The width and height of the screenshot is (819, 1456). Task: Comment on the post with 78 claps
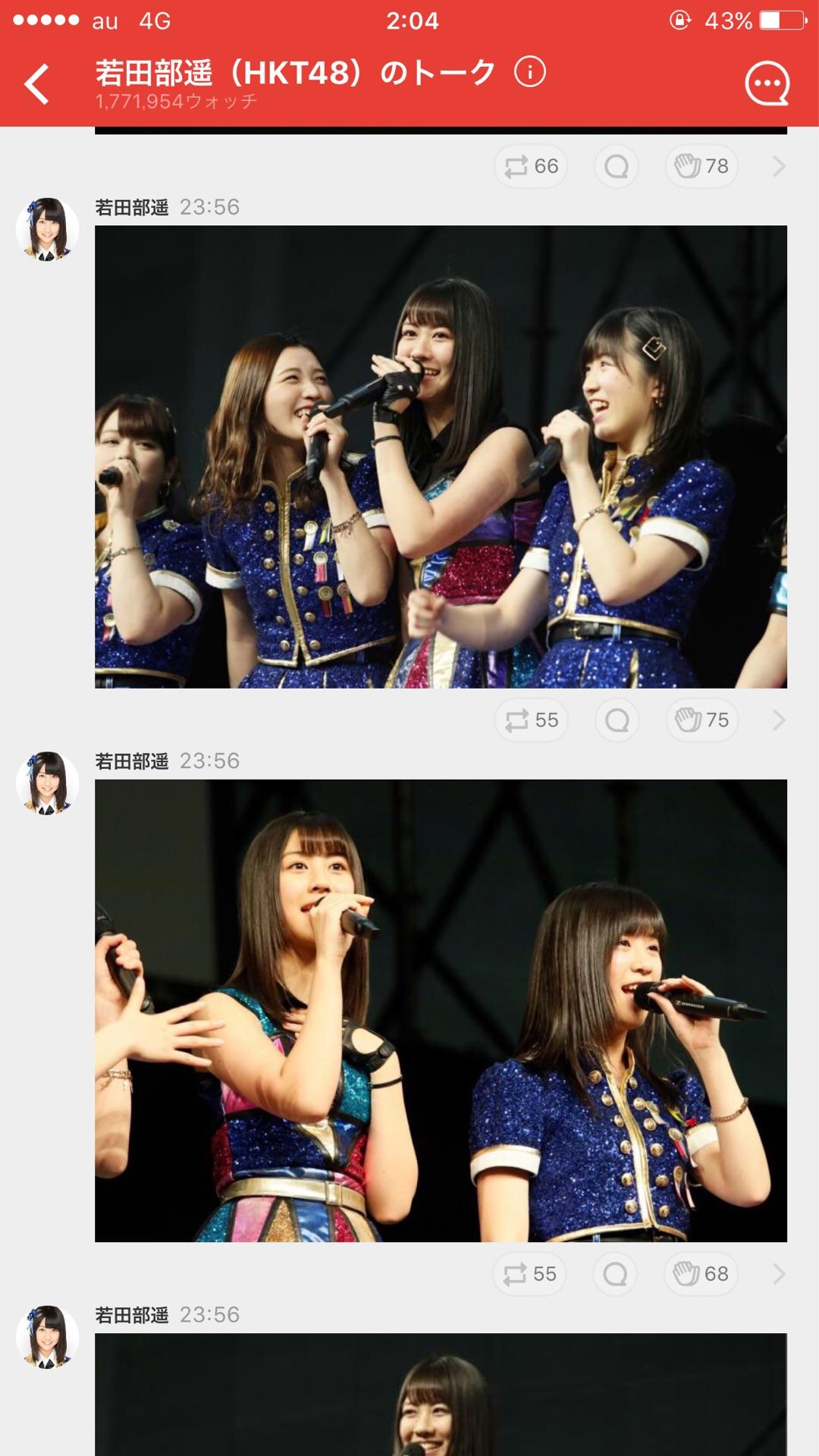coord(617,166)
